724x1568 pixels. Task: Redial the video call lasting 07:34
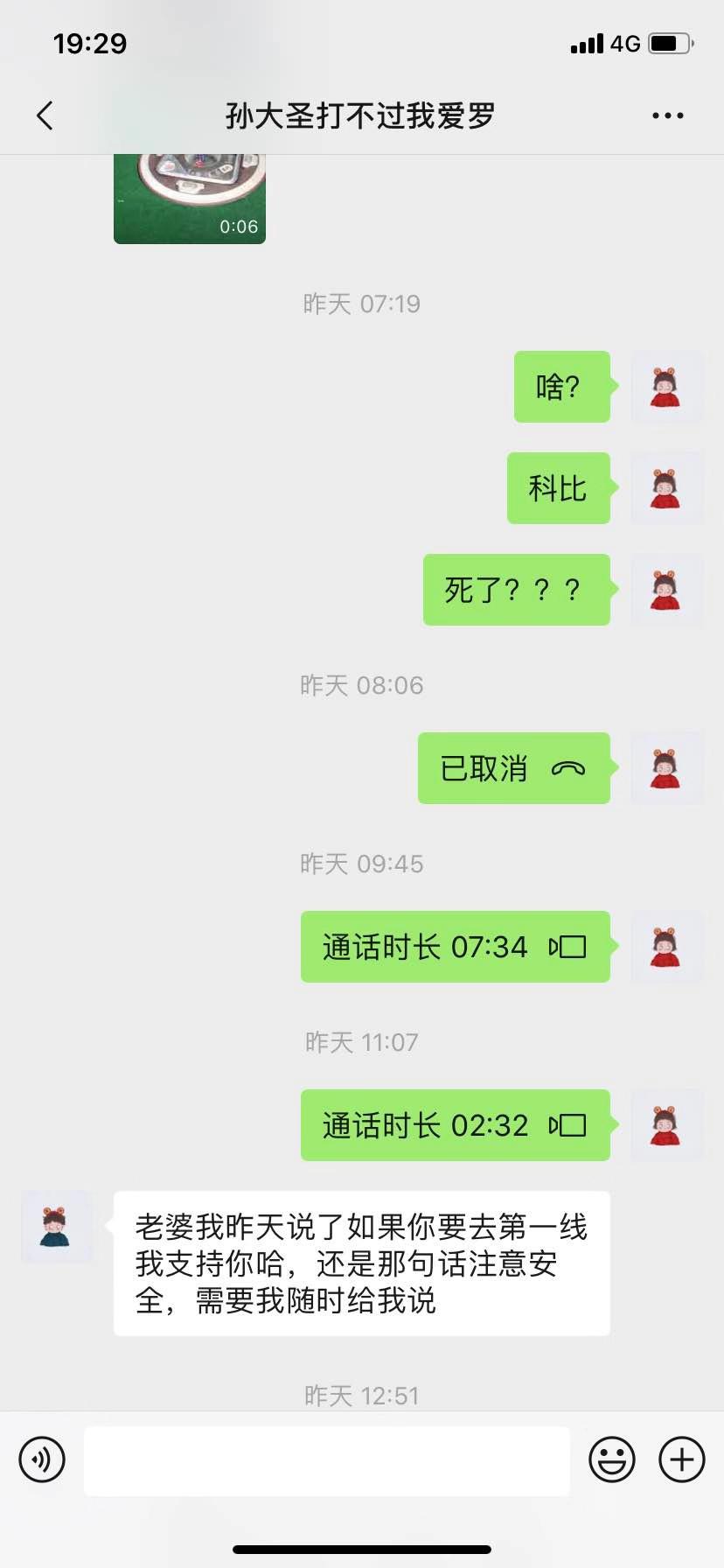click(x=455, y=947)
